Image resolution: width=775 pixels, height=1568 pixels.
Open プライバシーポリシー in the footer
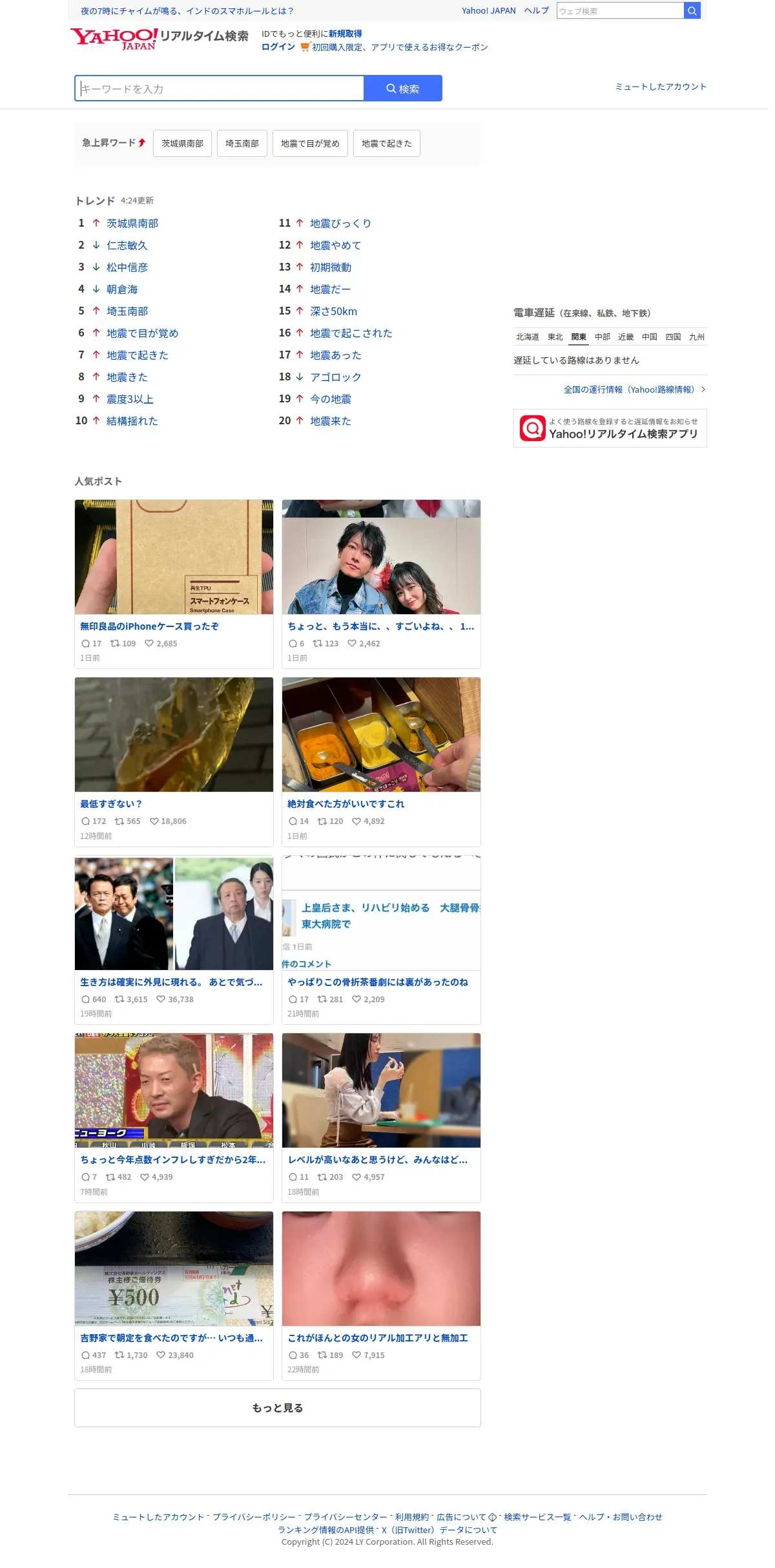click(x=254, y=1517)
